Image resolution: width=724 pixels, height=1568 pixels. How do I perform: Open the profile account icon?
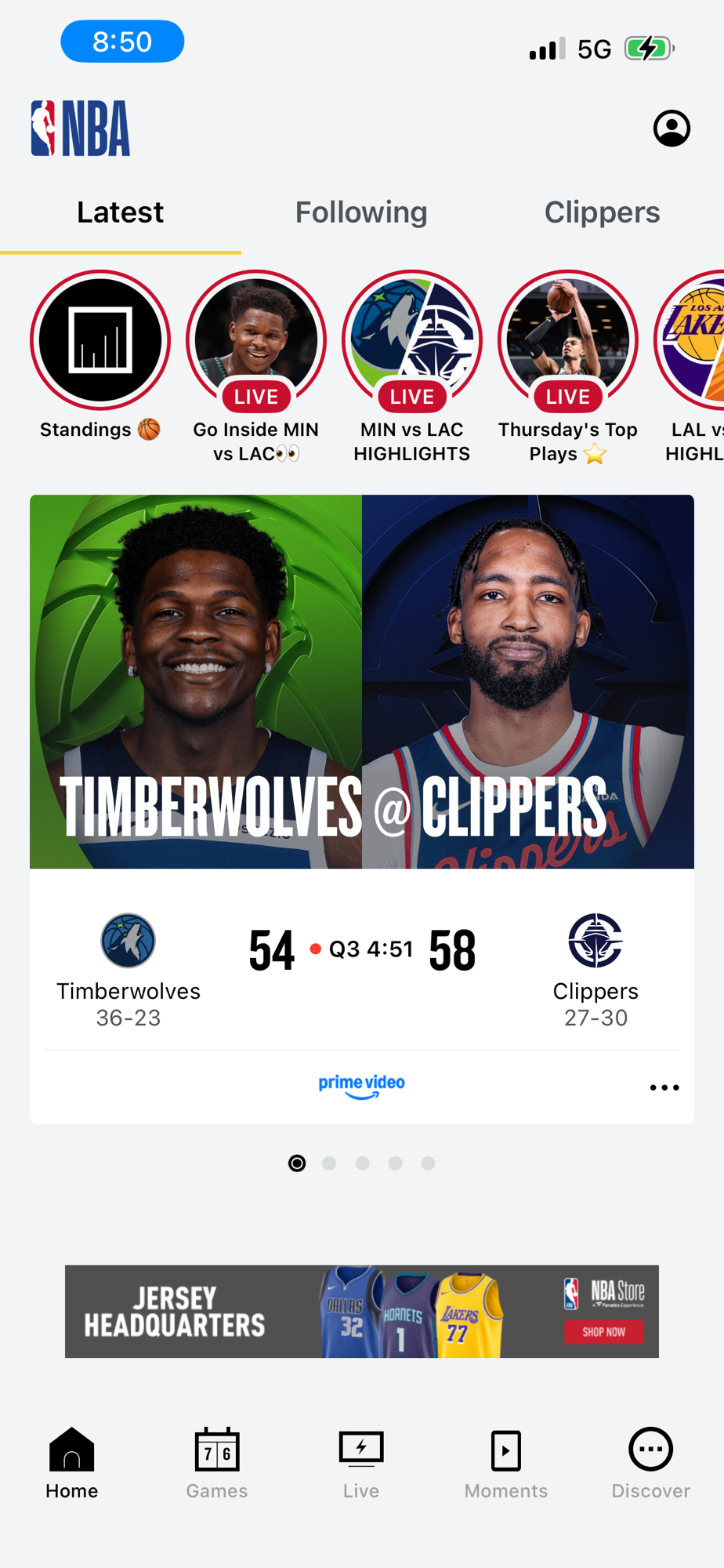pos(672,129)
